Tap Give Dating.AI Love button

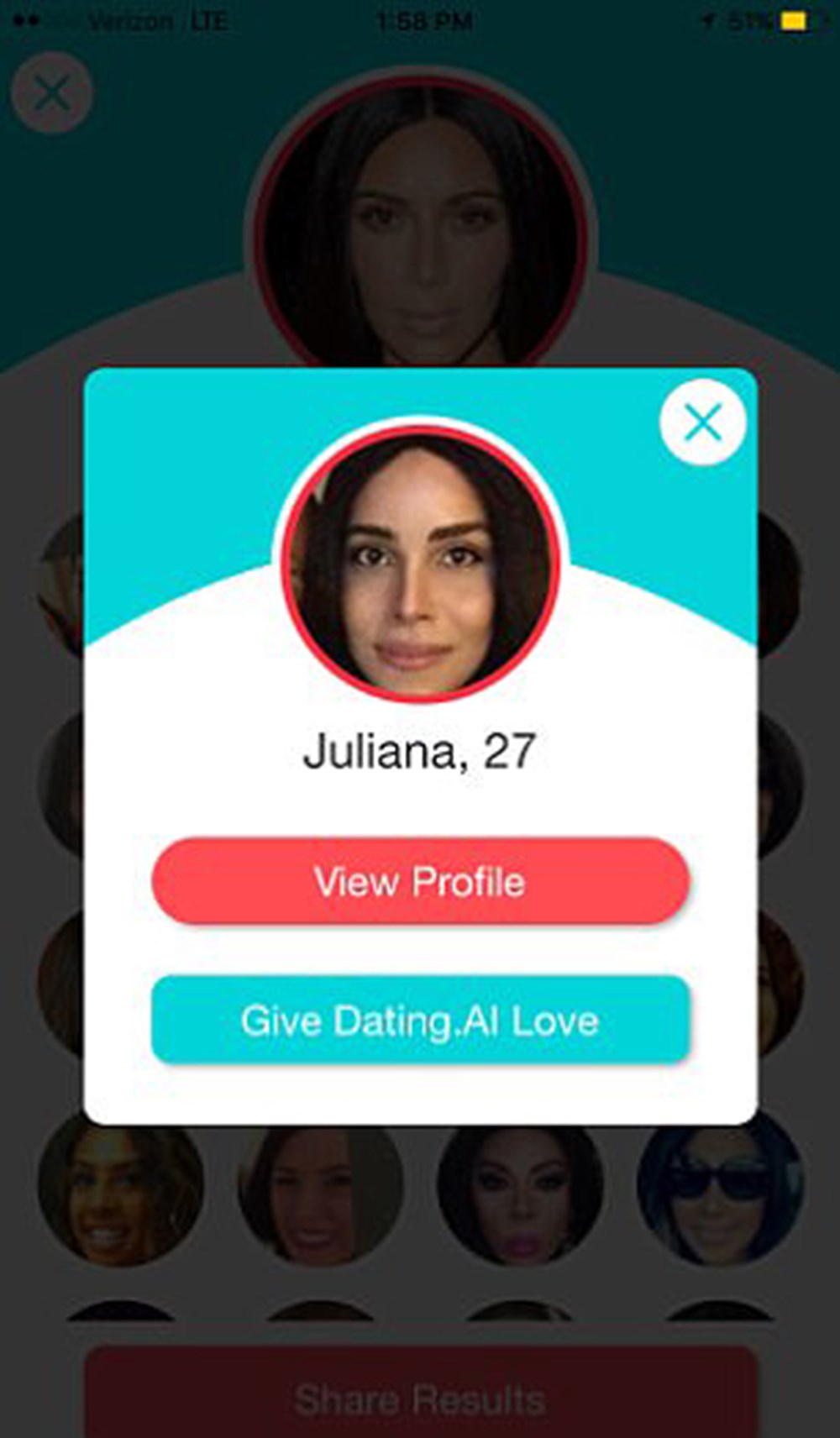coord(420,1020)
